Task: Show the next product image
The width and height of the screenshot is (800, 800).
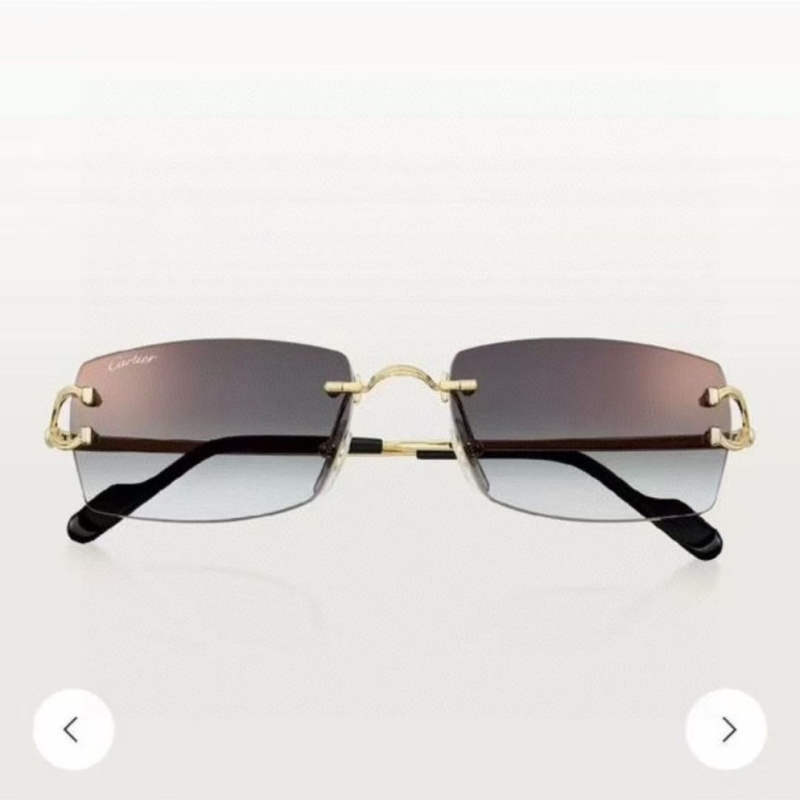Action: point(727,729)
